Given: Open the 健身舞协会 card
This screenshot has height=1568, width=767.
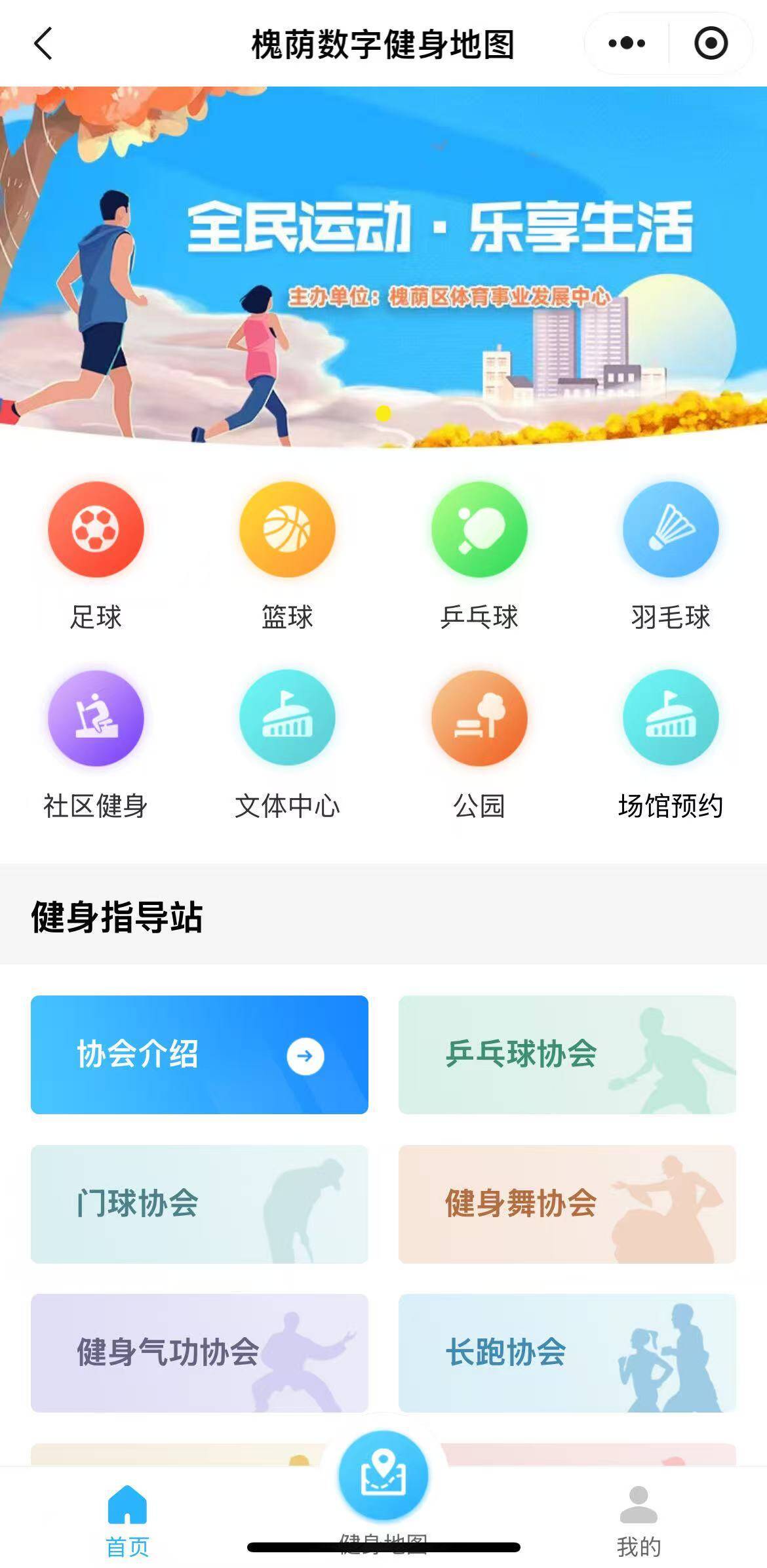Looking at the screenshot, I should coord(567,1204).
